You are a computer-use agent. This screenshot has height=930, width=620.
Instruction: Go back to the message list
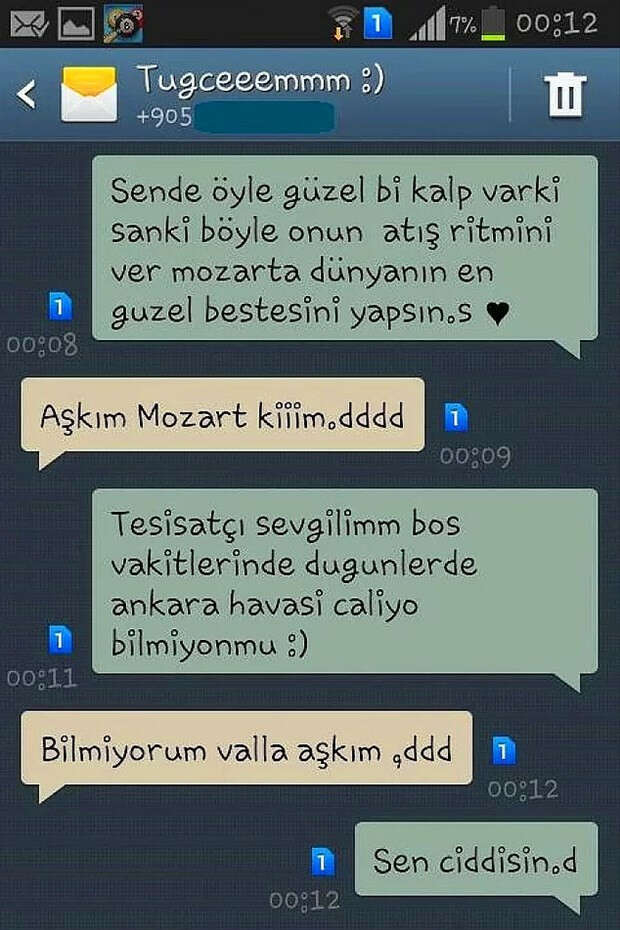click(x=27, y=95)
